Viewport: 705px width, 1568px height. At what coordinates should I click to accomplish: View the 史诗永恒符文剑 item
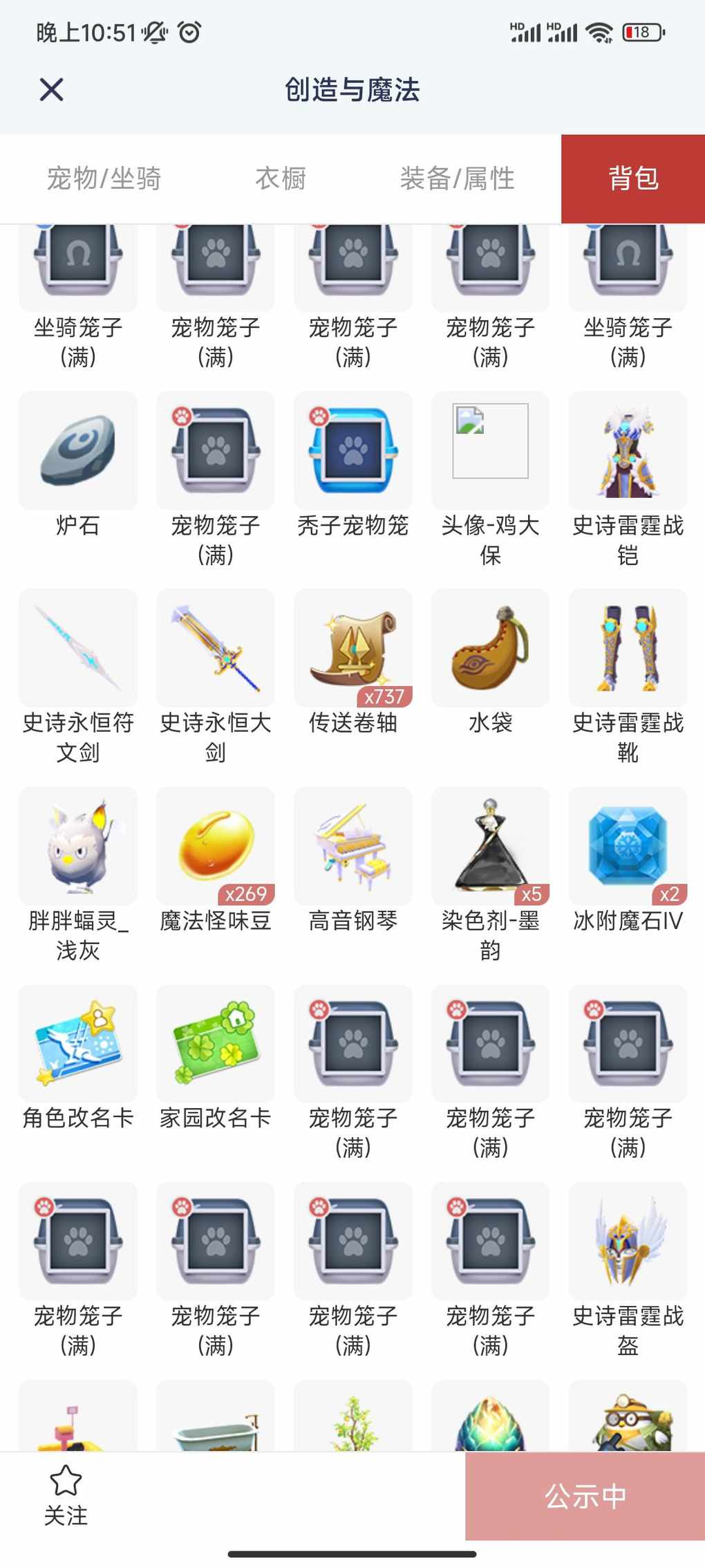point(78,648)
